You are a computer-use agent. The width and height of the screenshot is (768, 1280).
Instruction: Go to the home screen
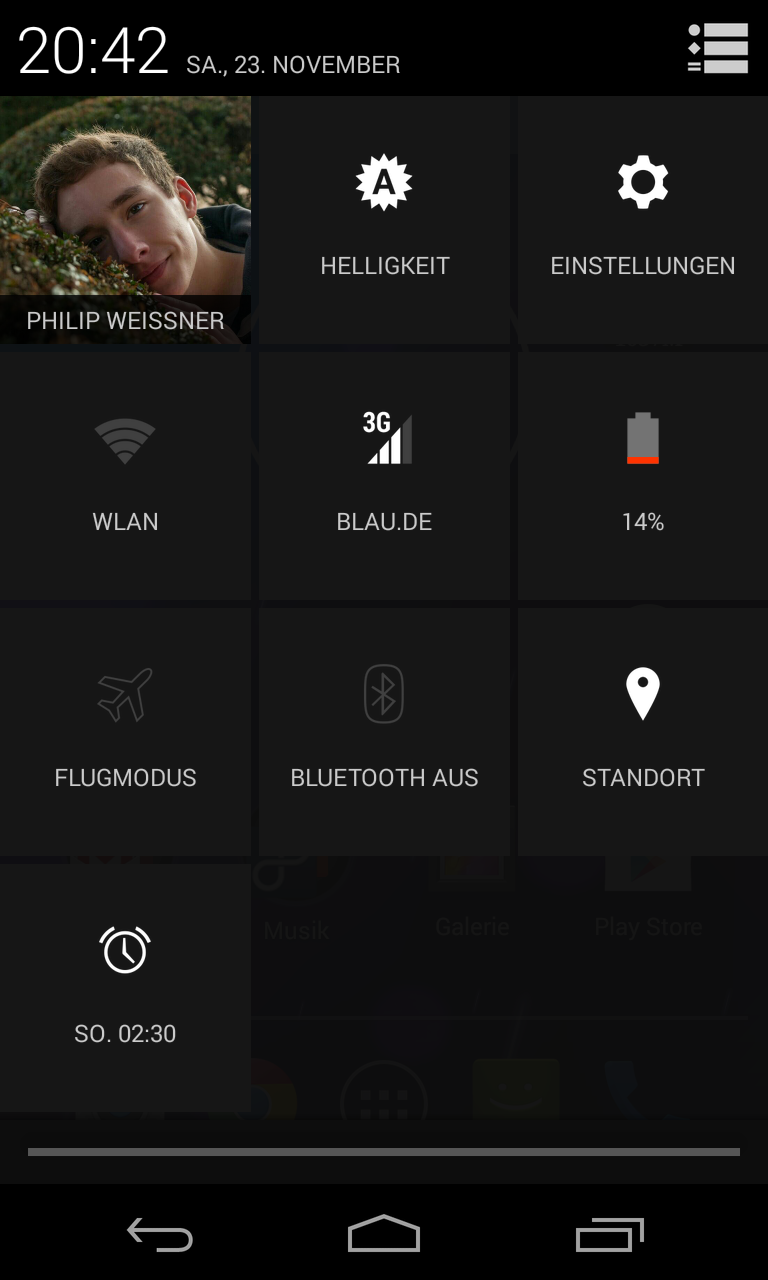point(384,1234)
